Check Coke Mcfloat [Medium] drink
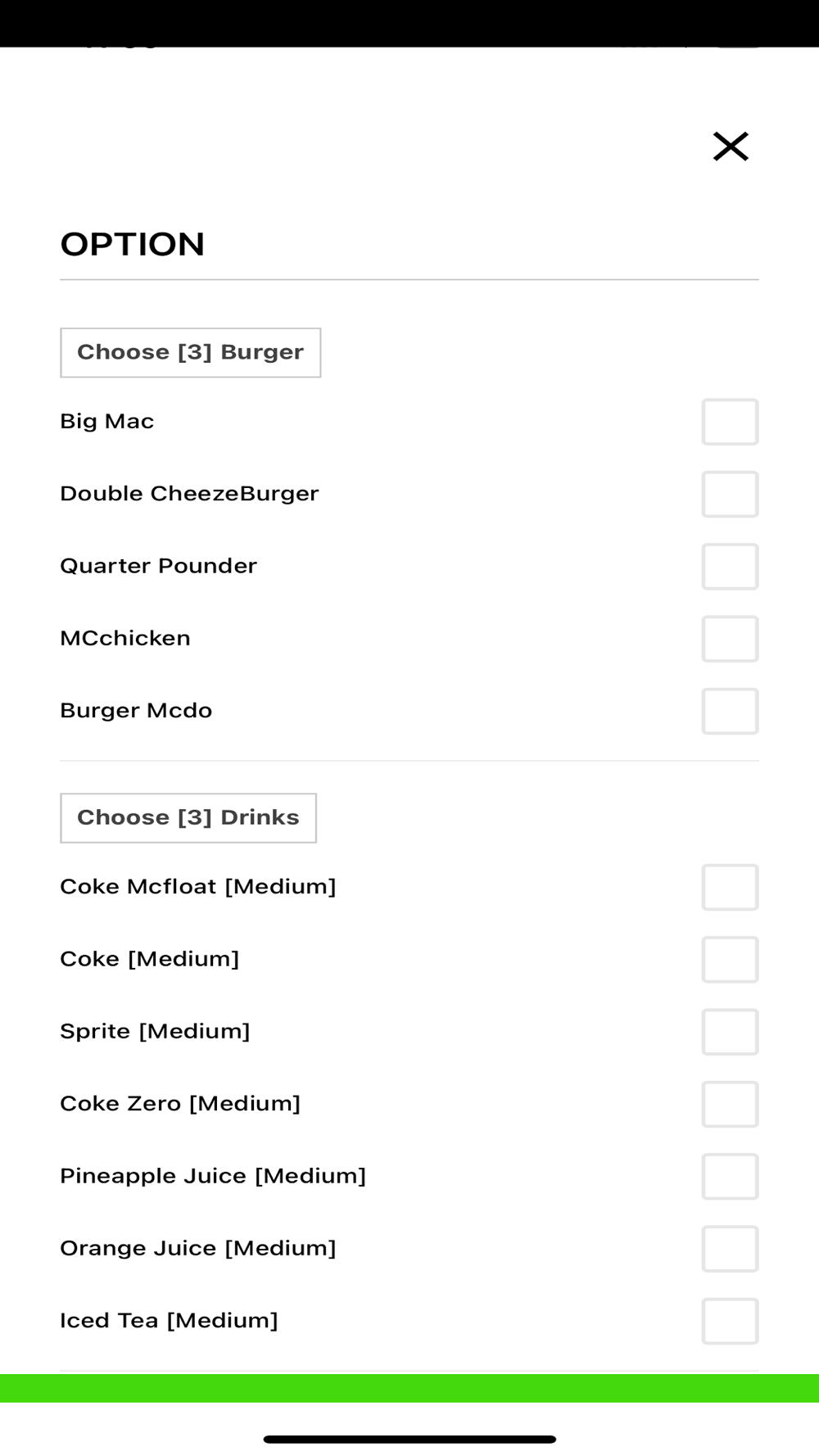The height and width of the screenshot is (1456, 819). coord(730,887)
